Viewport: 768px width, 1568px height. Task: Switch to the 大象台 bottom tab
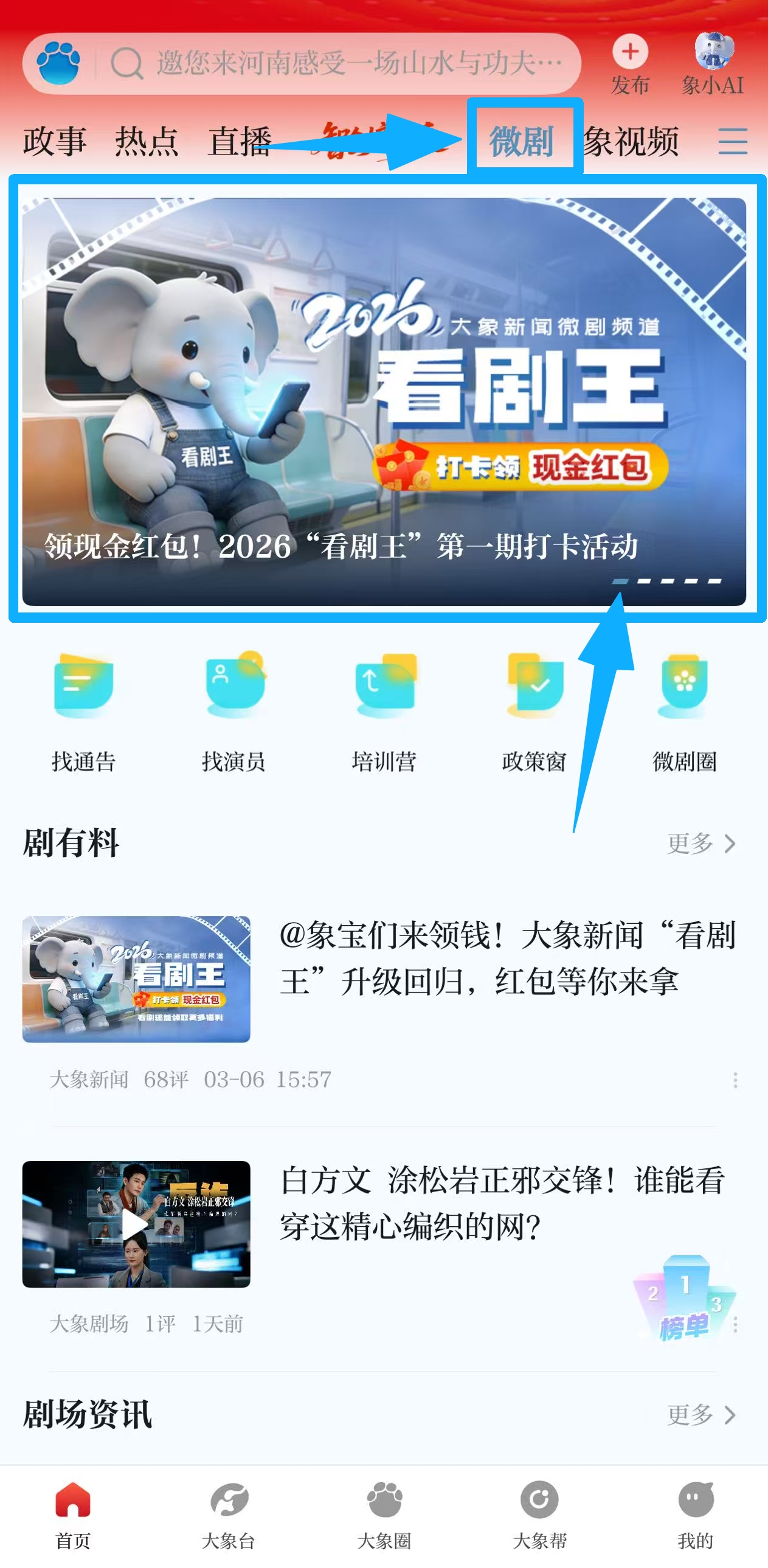228,1514
